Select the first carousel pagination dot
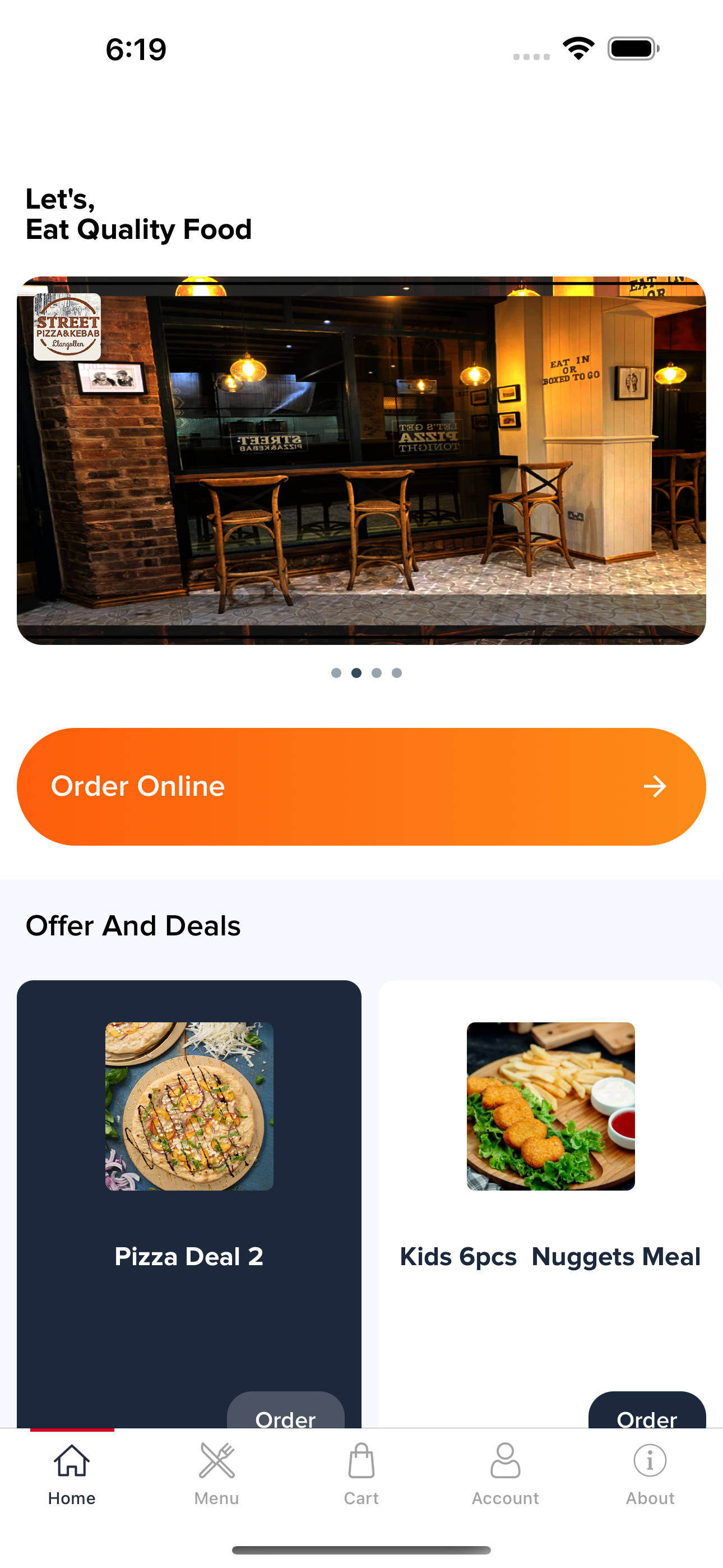Screen dimensions: 723x1568 click(x=336, y=672)
